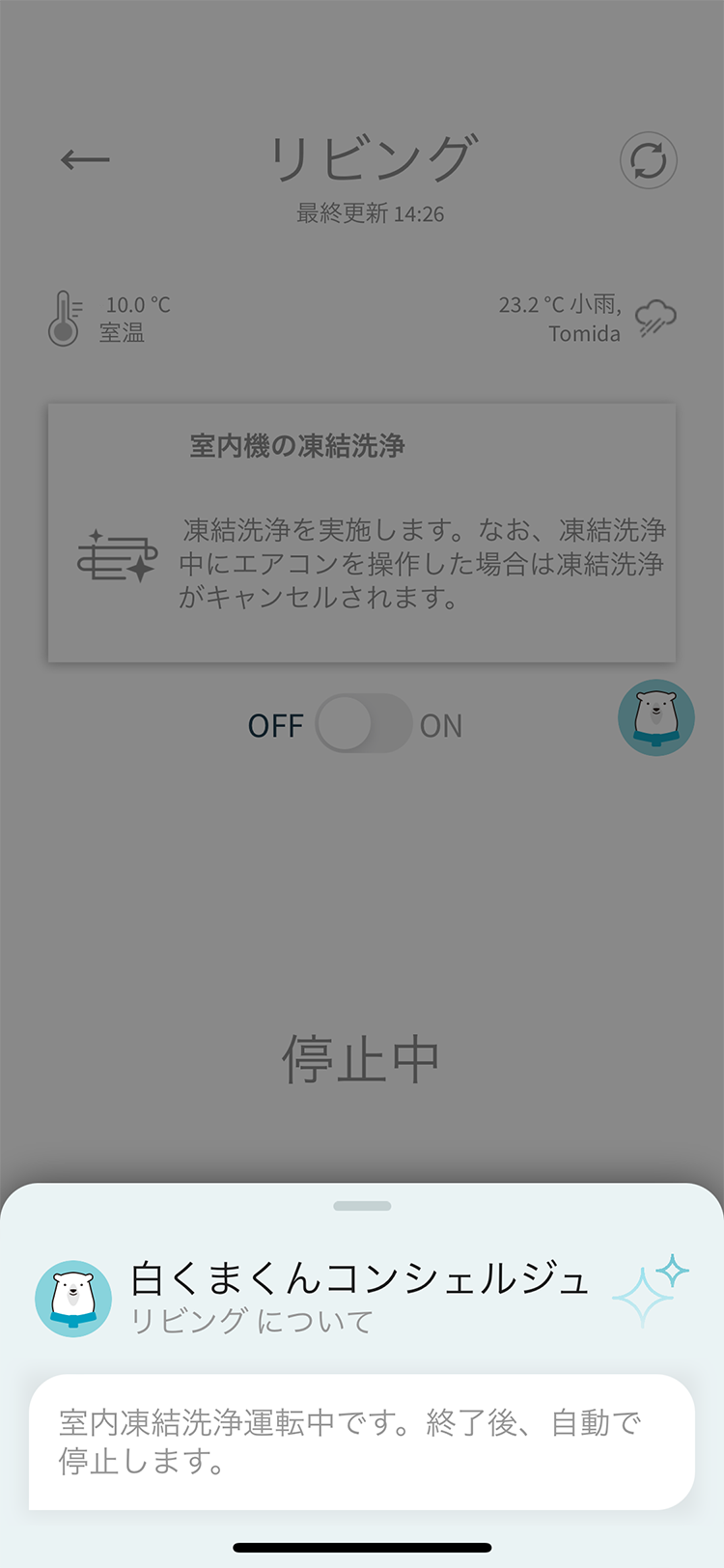This screenshot has height=1568, width=724.
Task: Refresh the リビング status
Action: pos(648,160)
